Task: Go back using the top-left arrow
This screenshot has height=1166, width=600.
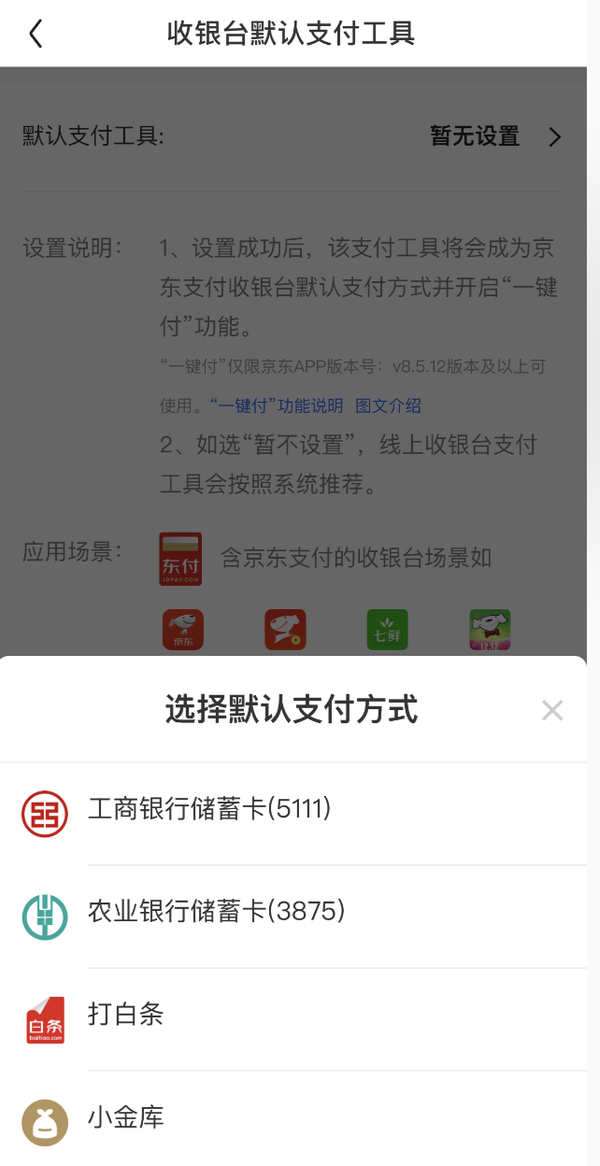Action: [x=36, y=33]
